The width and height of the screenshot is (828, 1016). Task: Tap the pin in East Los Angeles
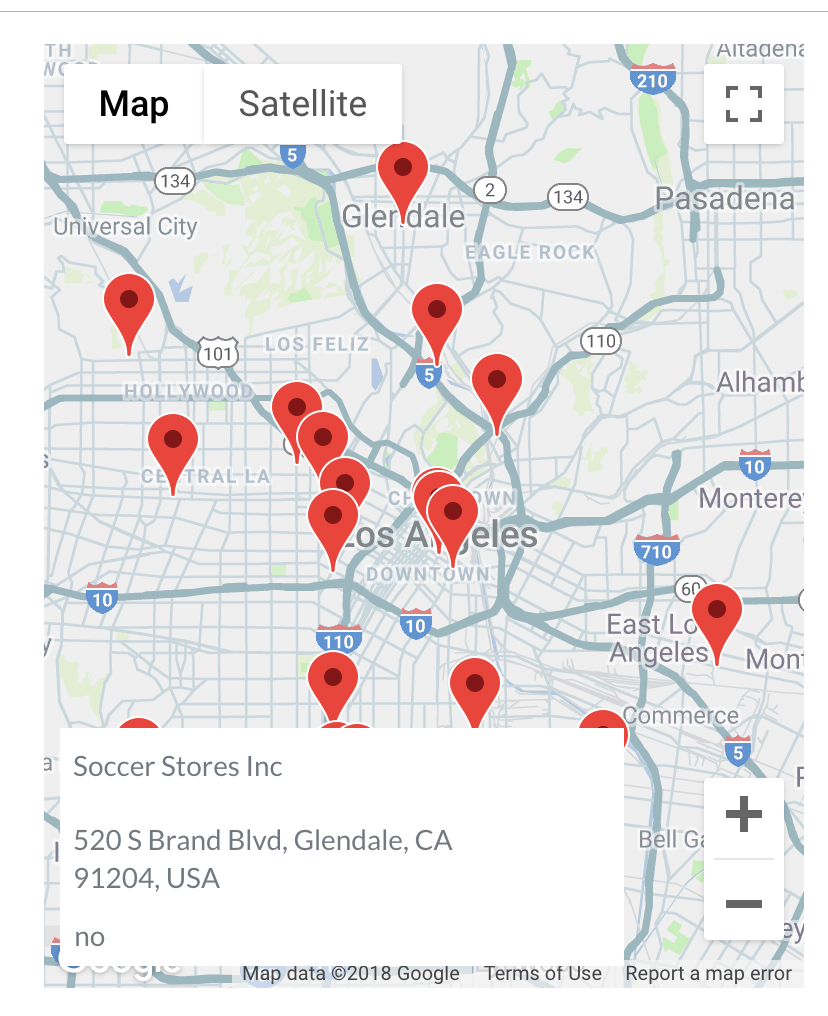click(x=717, y=614)
